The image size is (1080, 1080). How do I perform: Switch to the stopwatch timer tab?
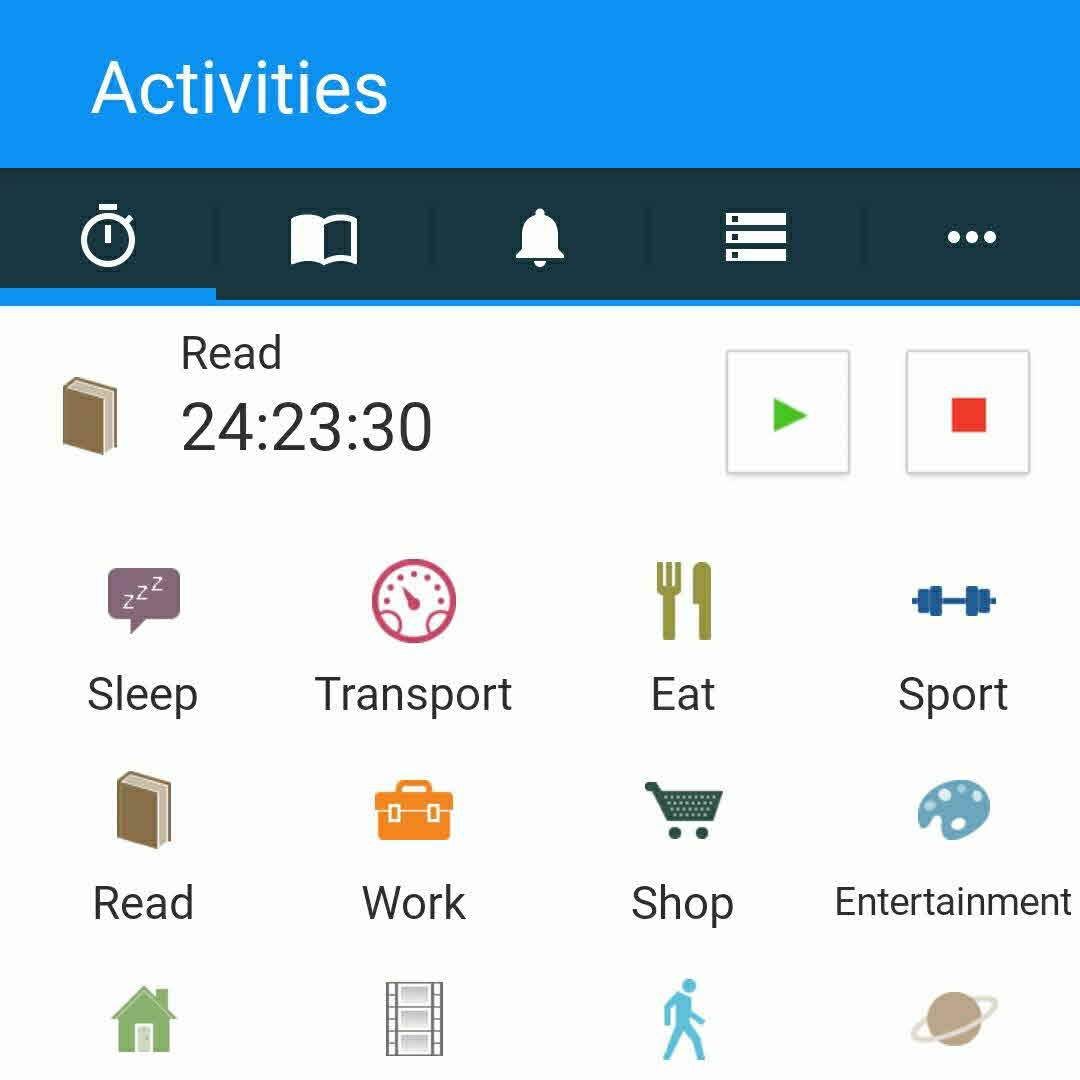pos(108,237)
